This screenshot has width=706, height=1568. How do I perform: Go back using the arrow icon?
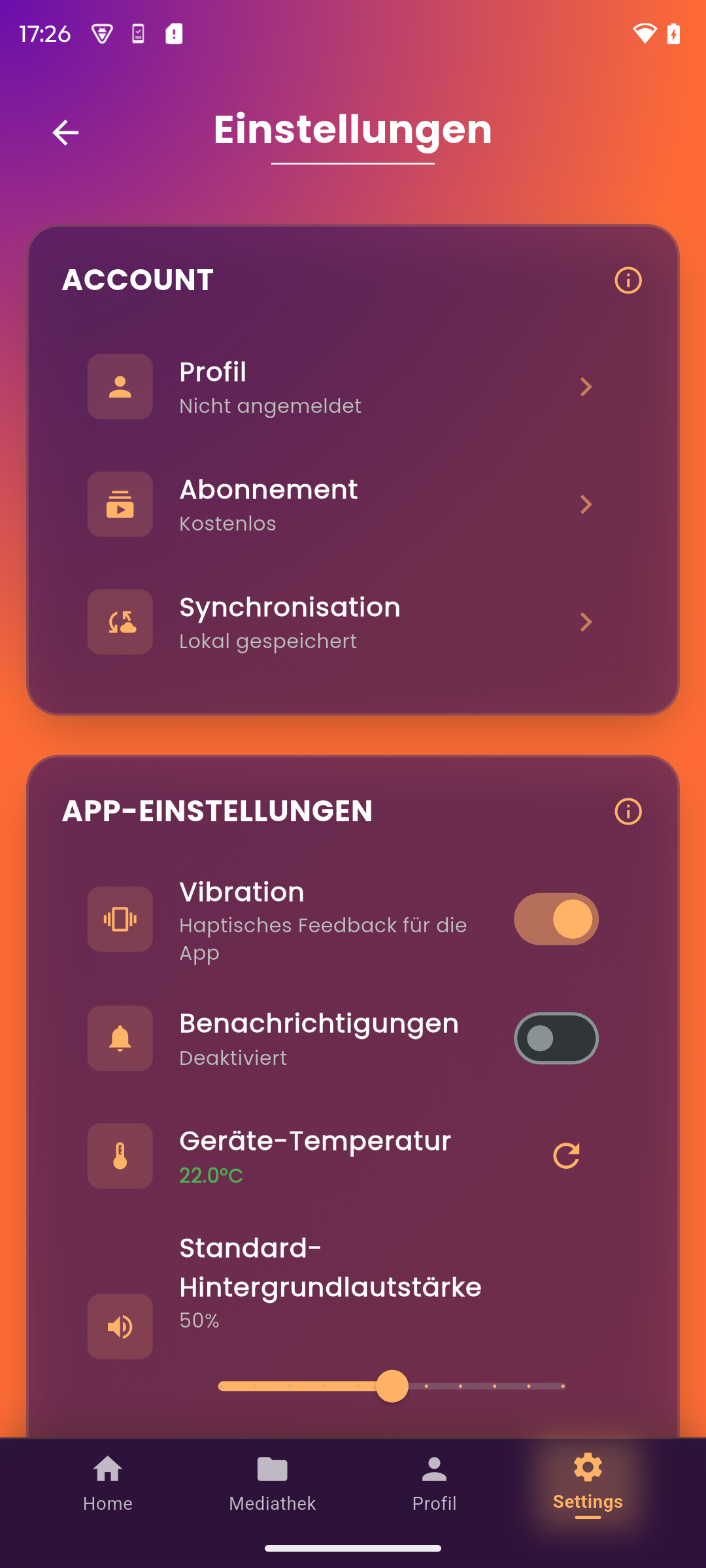click(65, 133)
